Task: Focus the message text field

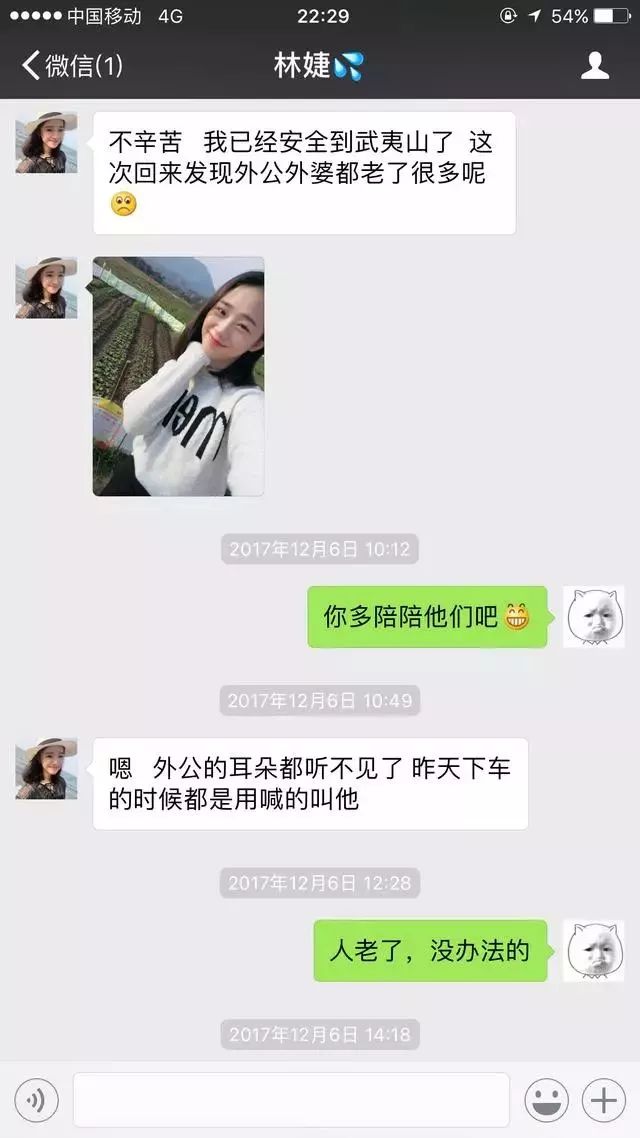Action: 291,1100
